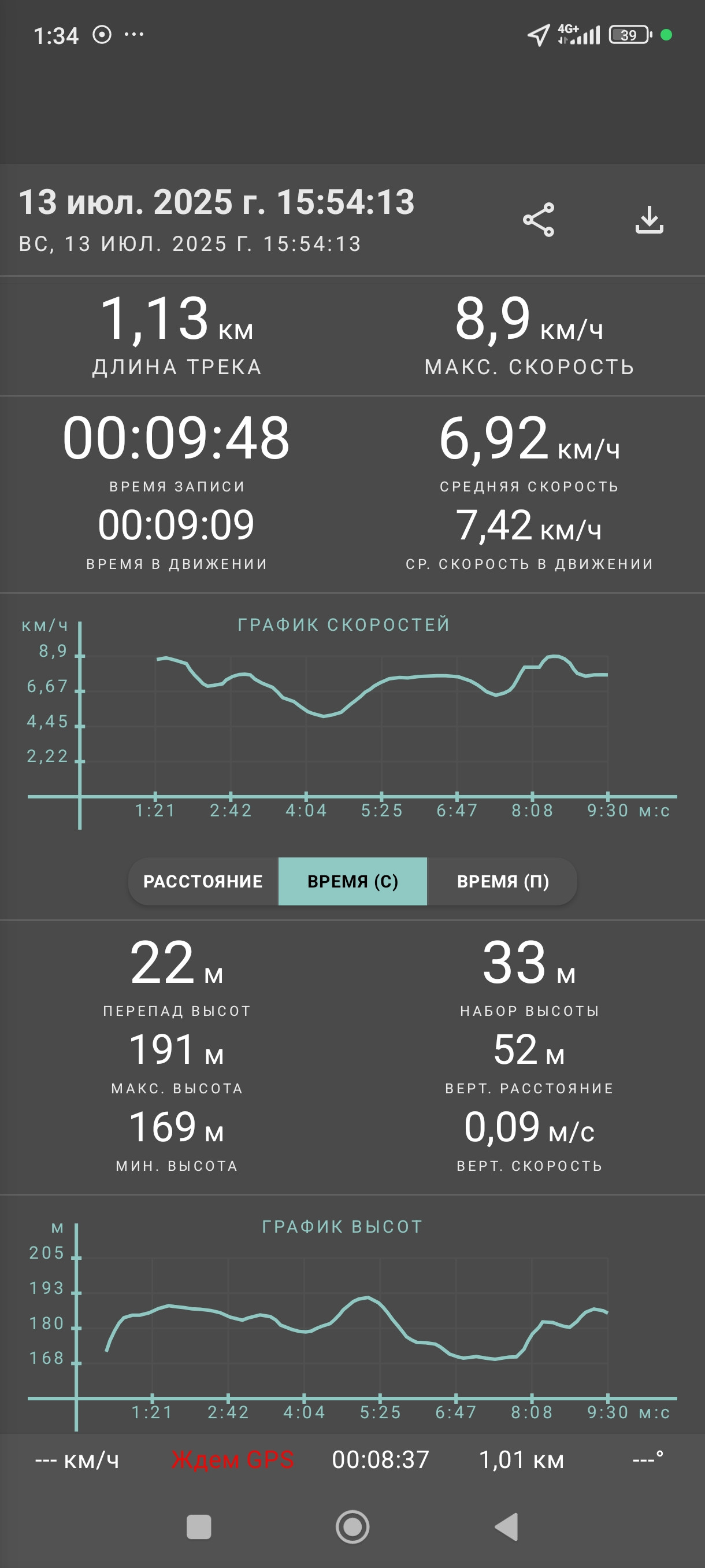Download the track with the export icon
Screen dimensions: 705x1568
point(649,220)
